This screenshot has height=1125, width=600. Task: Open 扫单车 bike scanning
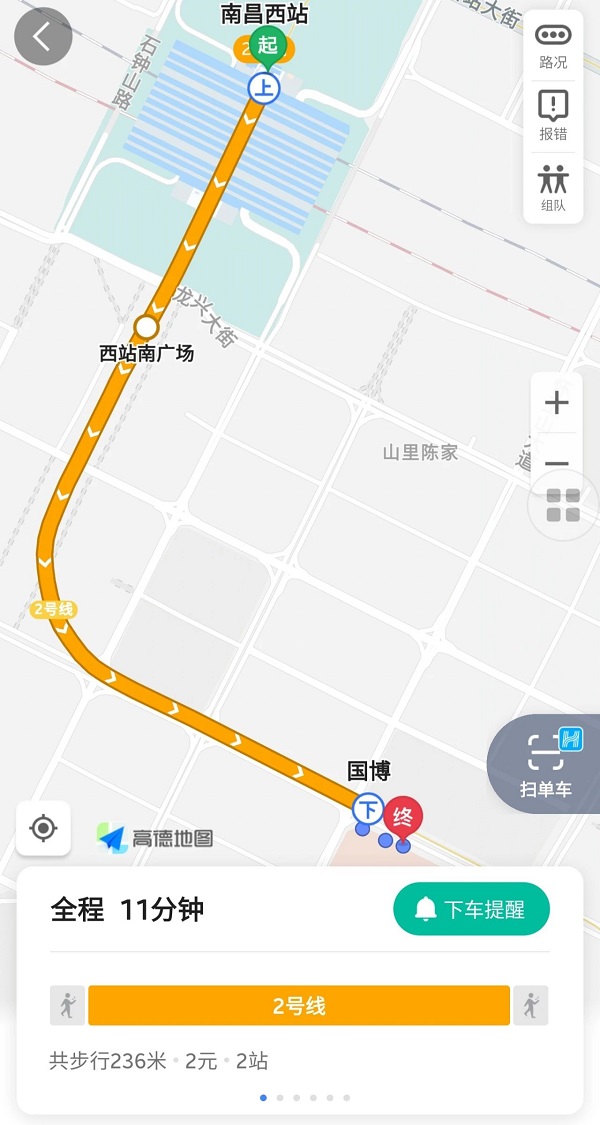point(547,764)
